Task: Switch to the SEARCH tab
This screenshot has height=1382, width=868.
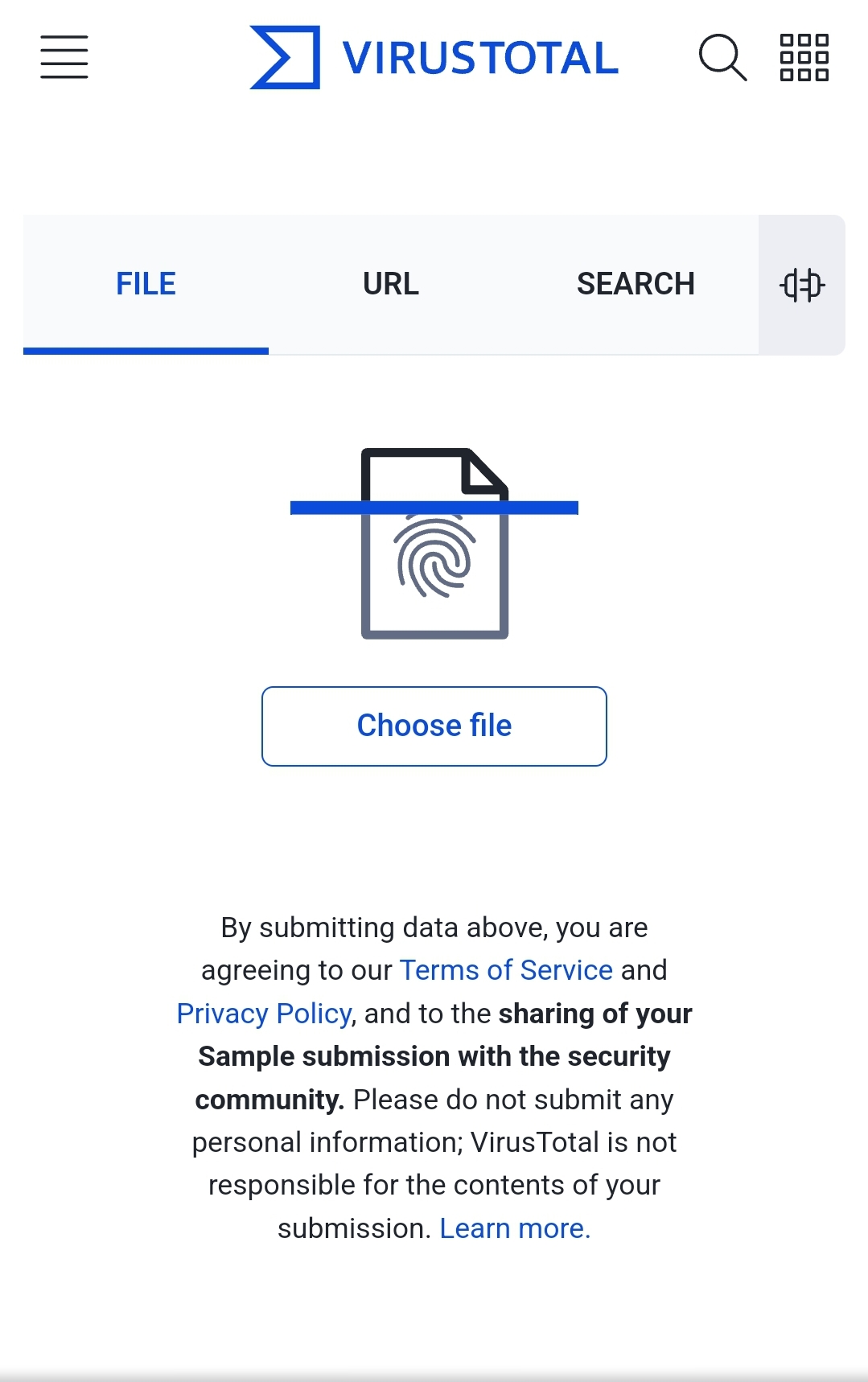Action: pos(636,284)
